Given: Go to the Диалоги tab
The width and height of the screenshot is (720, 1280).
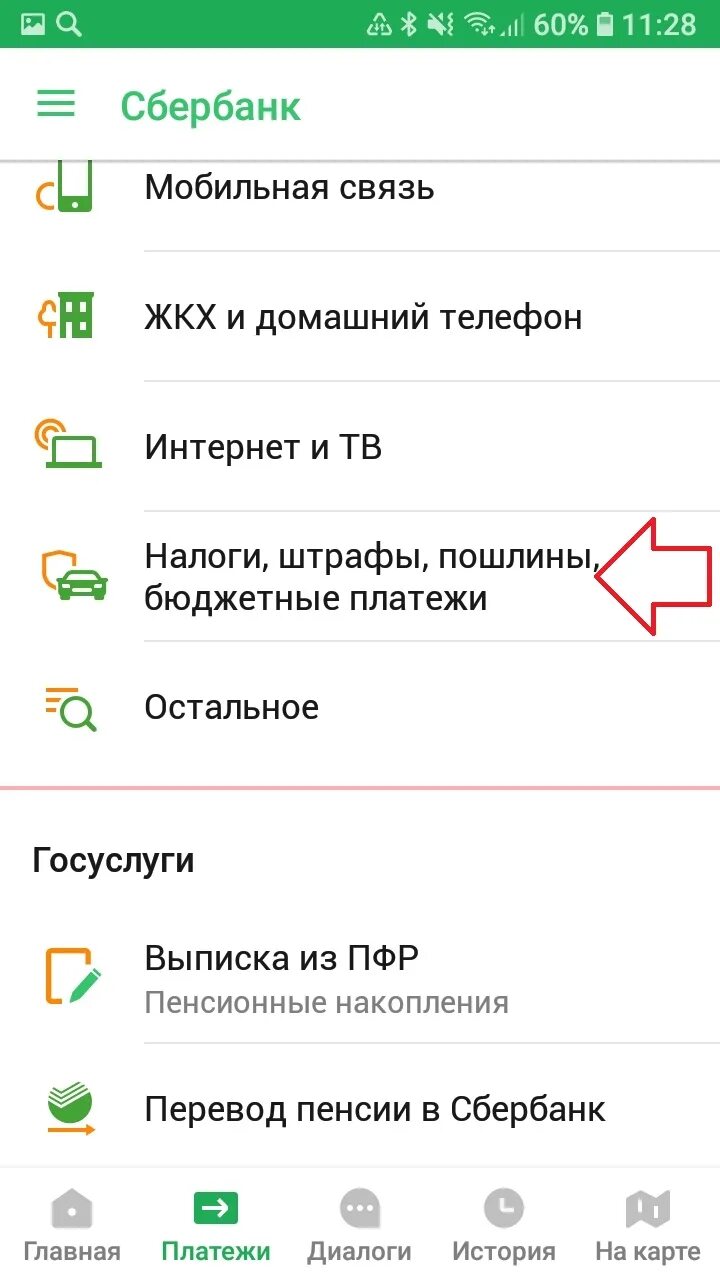Looking at the screenshot, I should coord(360,1225).
